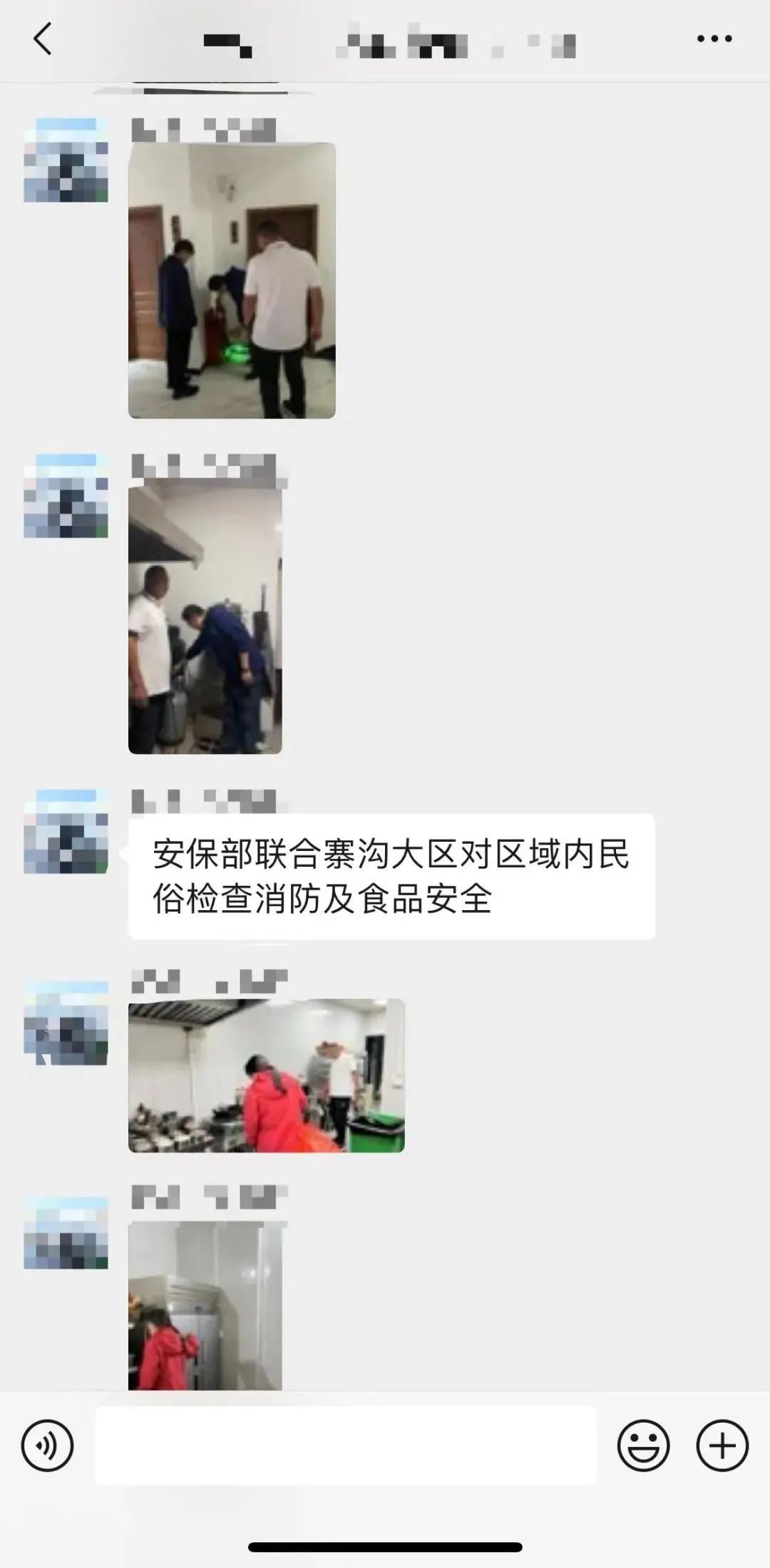Open the plus attachments menu

pos(722,1445)
